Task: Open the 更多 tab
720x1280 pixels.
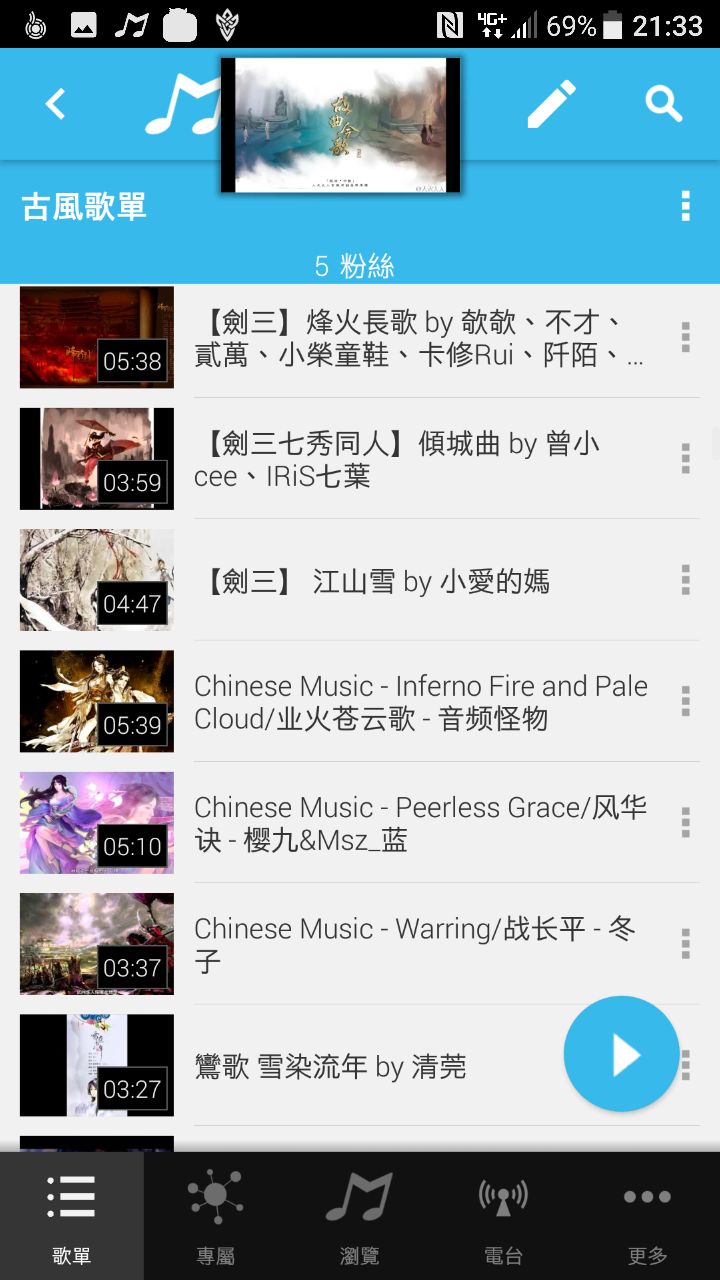Action: click(x=647, y=1216)
